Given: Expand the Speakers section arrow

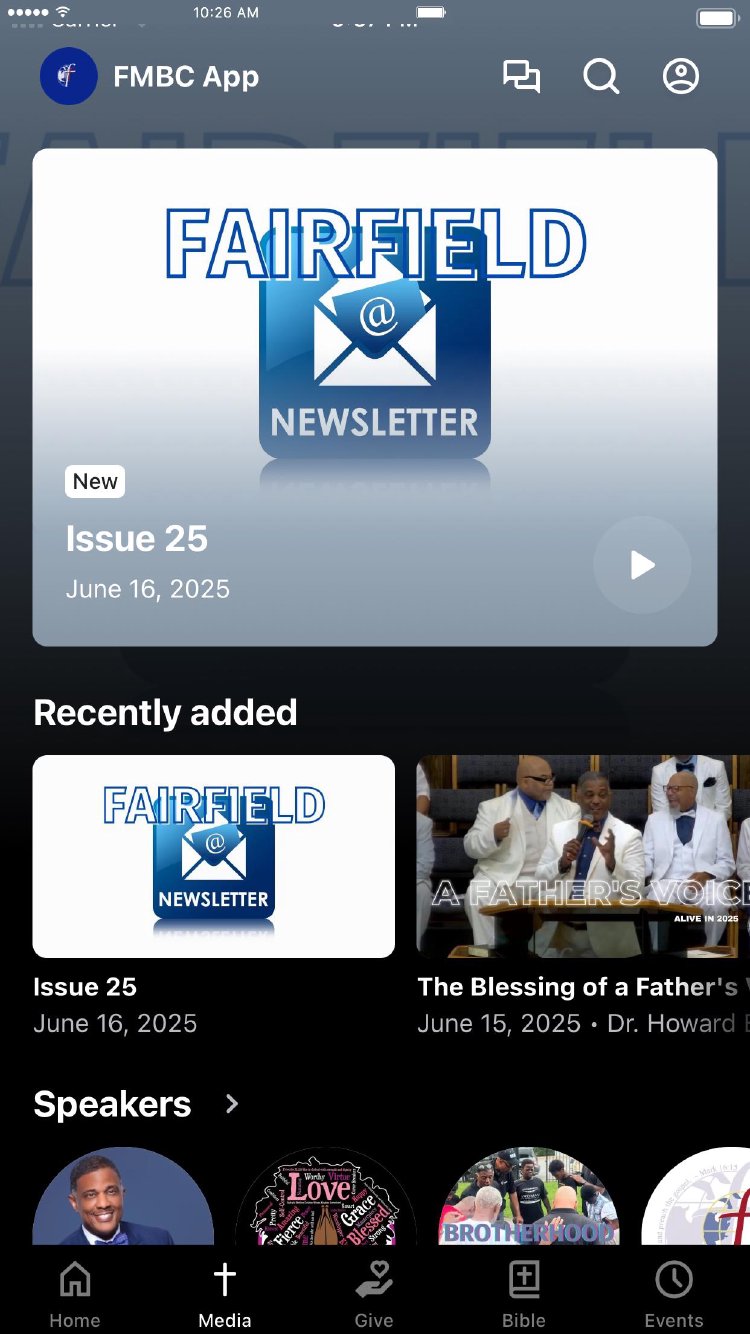Looking at the screenshot, I should [232, 1104].
